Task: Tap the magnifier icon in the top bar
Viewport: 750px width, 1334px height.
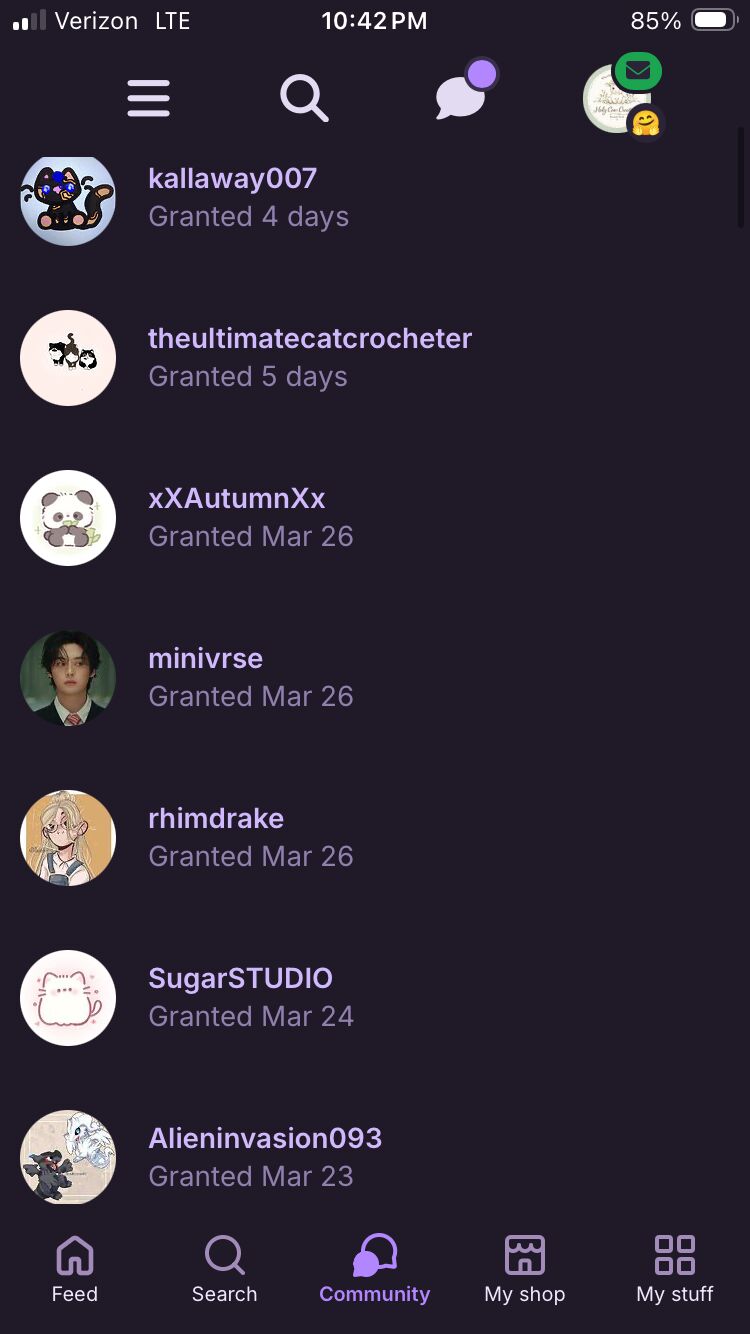Action: click(304, 98)
